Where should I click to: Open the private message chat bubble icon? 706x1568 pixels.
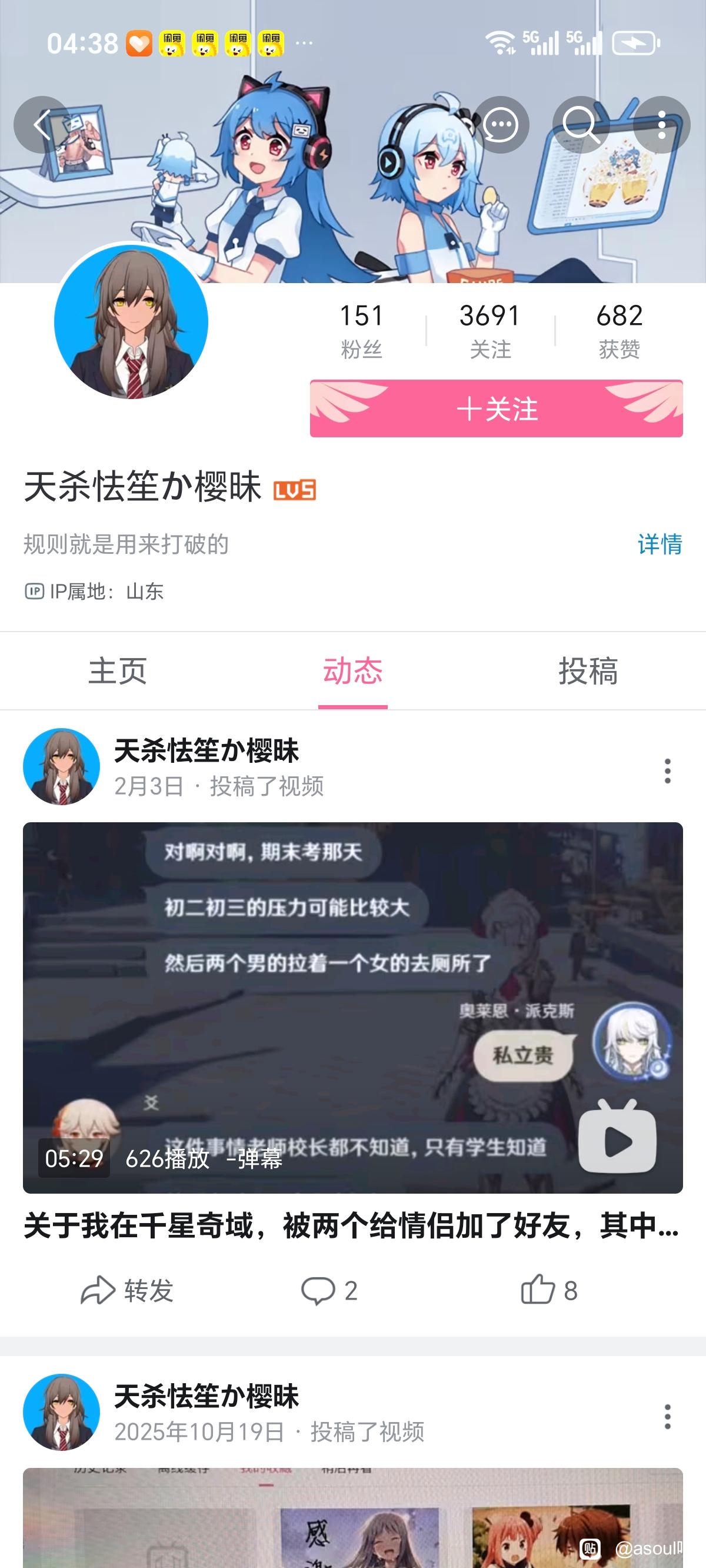click(x=501, y=125)
